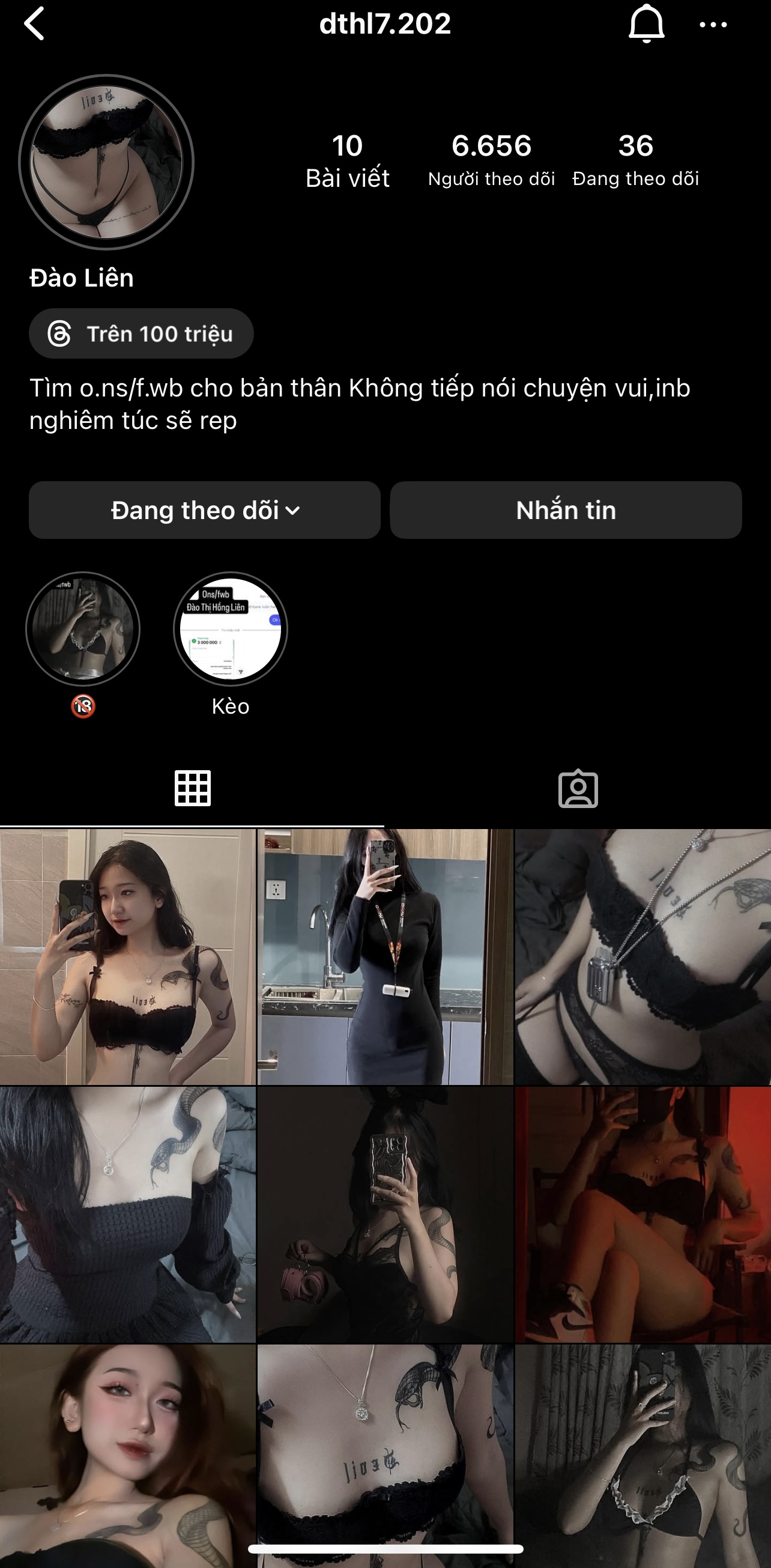The height and width of the screenshot is (1568, 771).
Task: Go back using the top-left arrow
Action: point(35,25)
